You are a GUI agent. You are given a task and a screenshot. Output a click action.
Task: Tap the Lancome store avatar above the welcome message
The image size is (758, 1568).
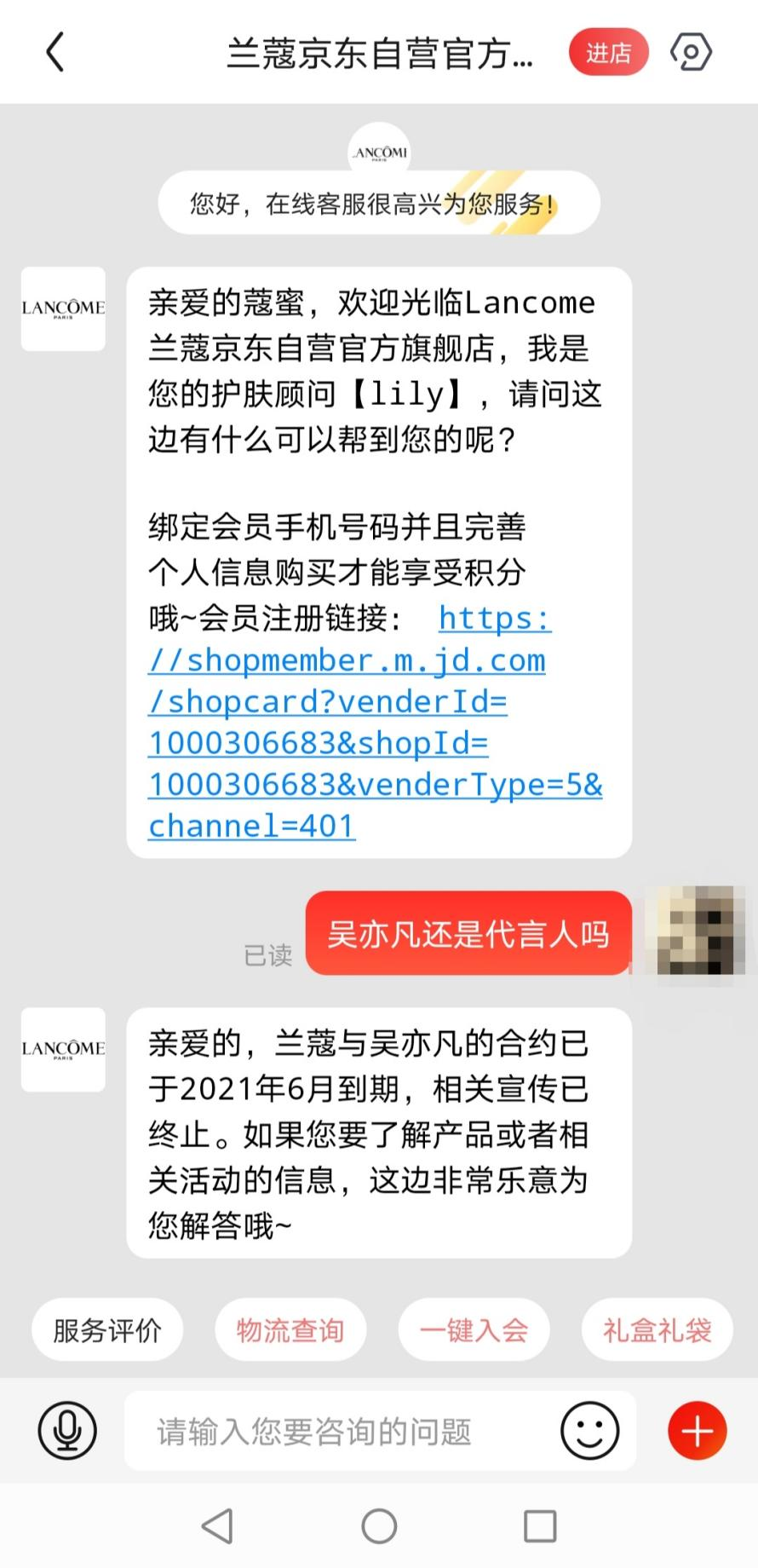(379, 150)
